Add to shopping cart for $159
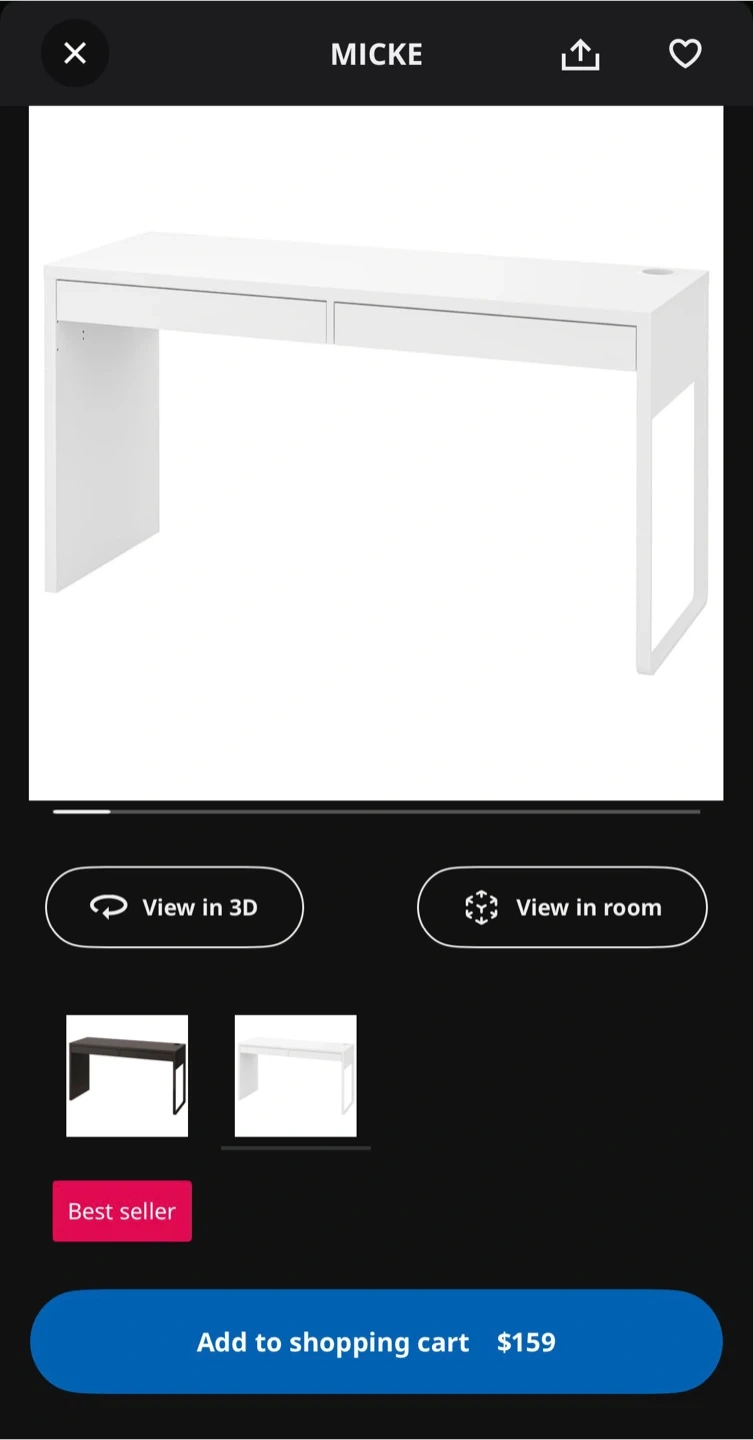 point(376,1342)
